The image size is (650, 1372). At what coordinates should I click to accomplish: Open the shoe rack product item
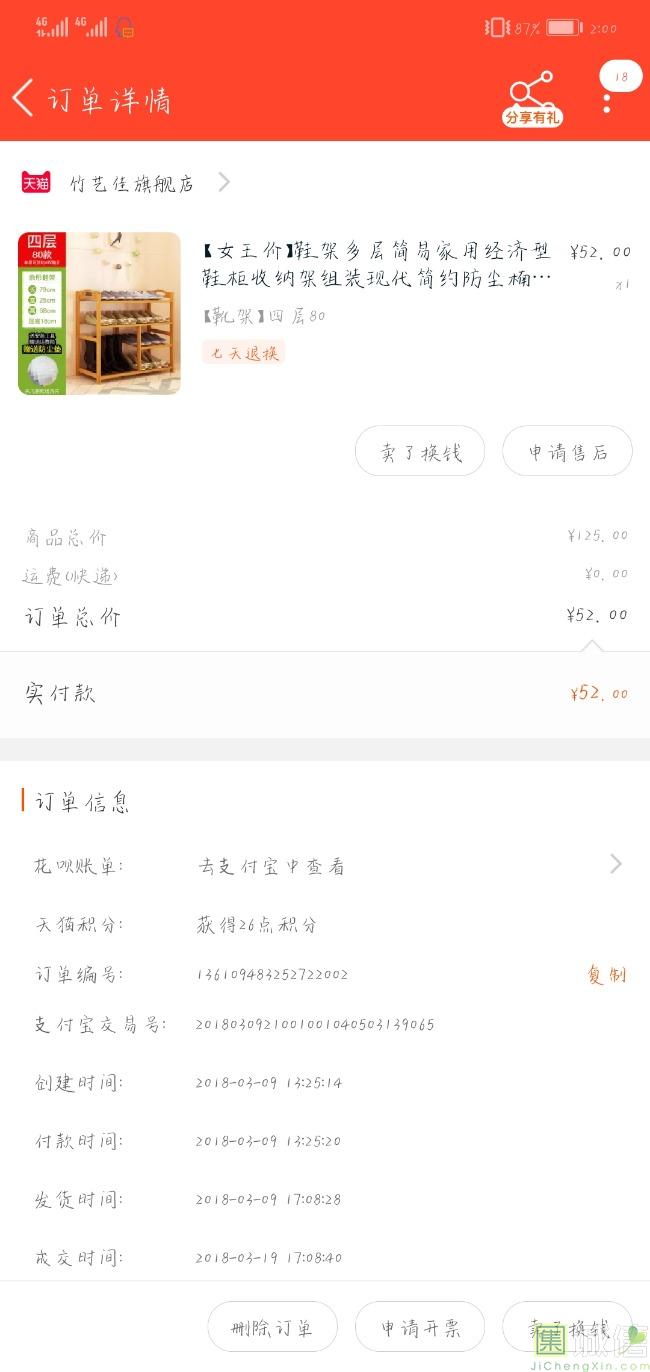pos(325,313)
